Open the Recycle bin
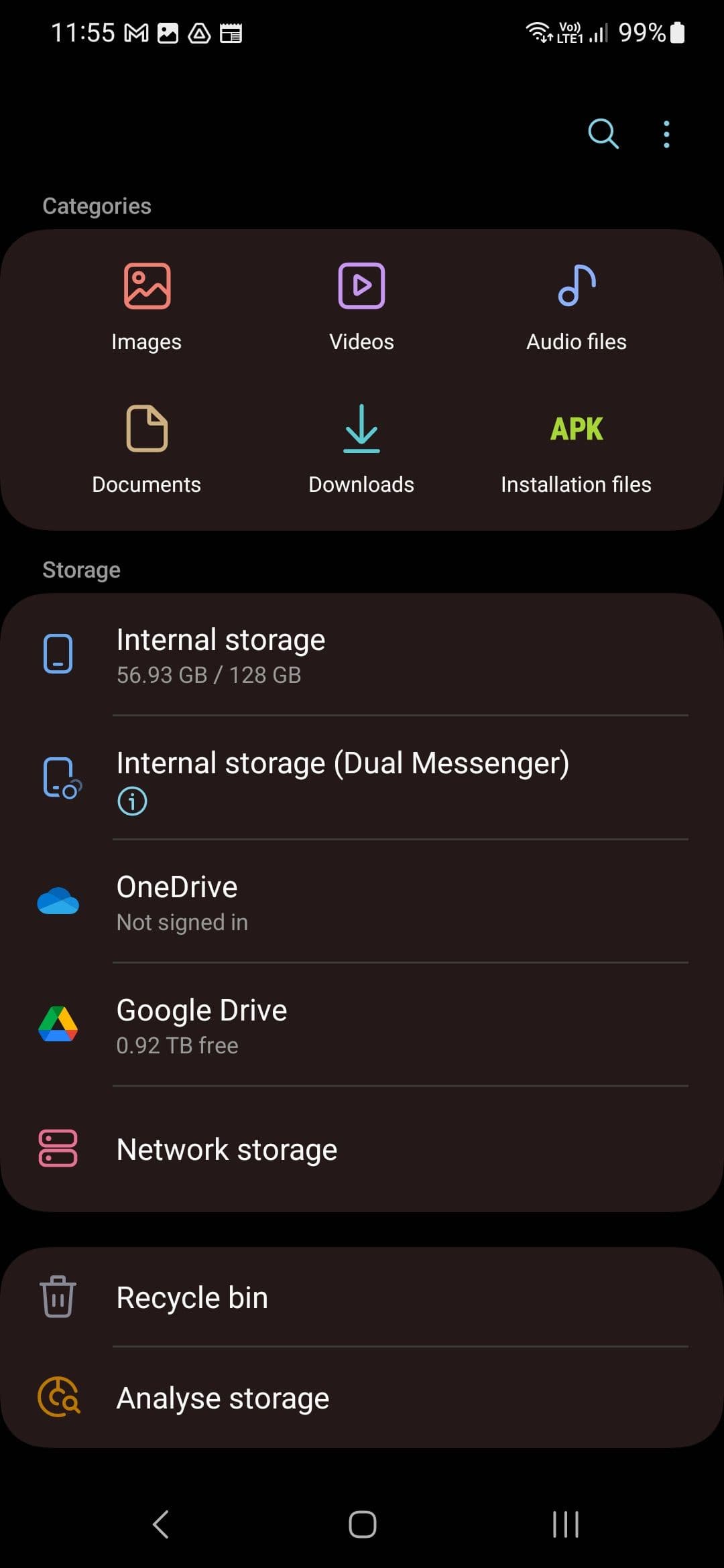The image size is (724, 1568). [x=362, y=1297]
